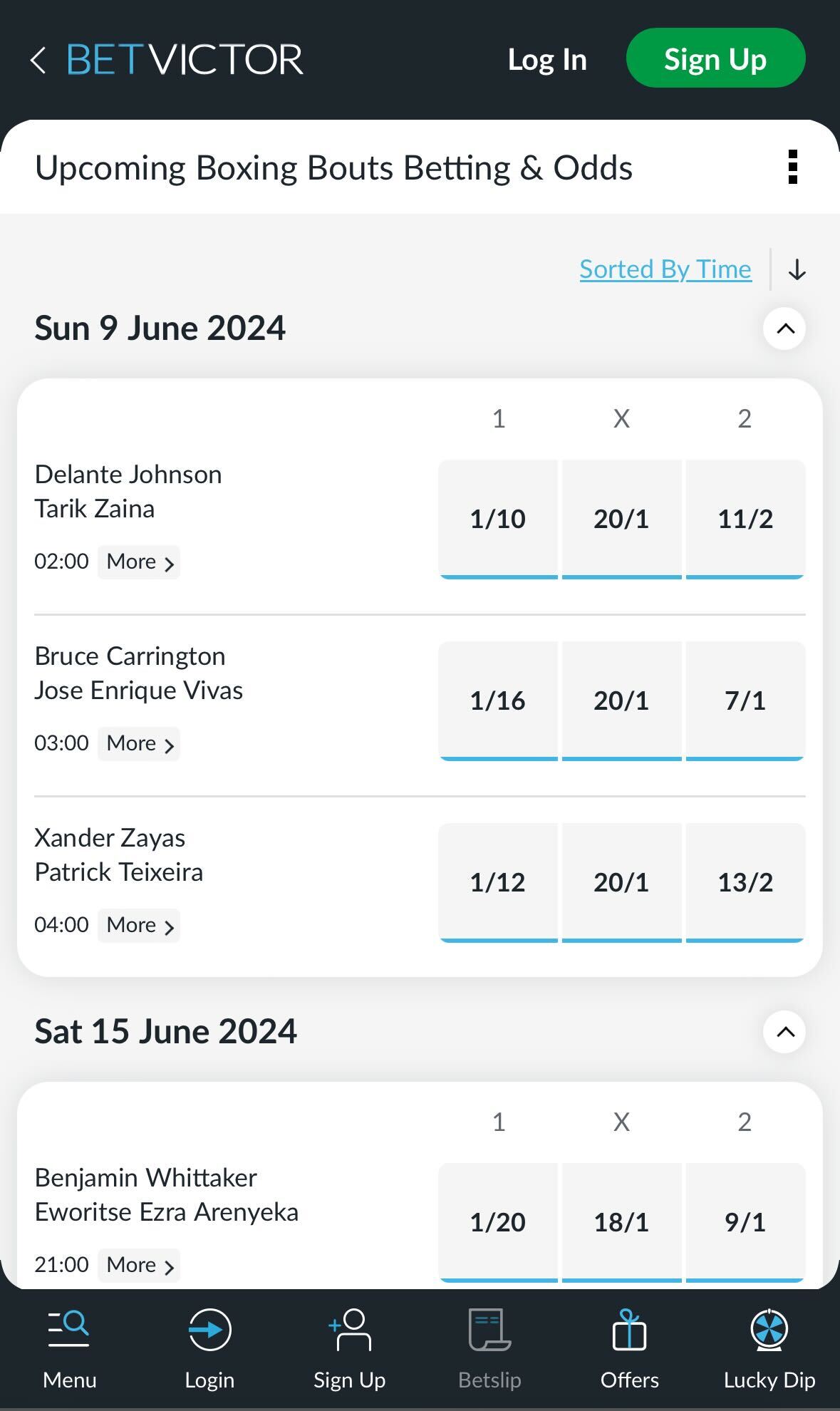Click the Log In link
The width and height of the screenshot is (840, 1411).
(x=546, y=60)
